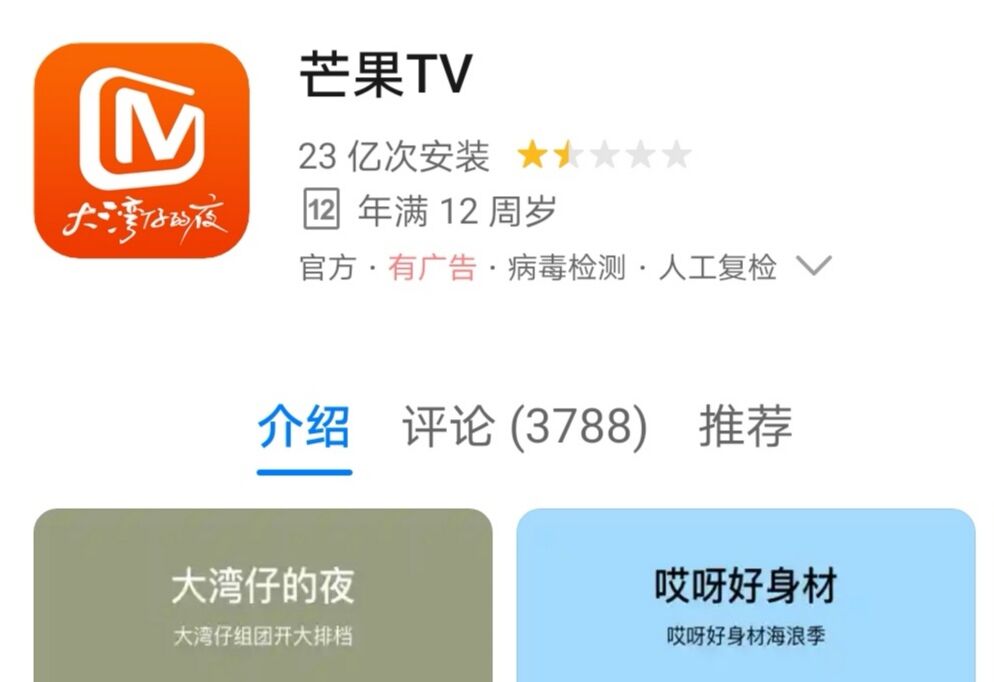Image resolution: width=994 pixels, height=682 pixels.
Task: Select the 介绍 tab
Action: 304,427
